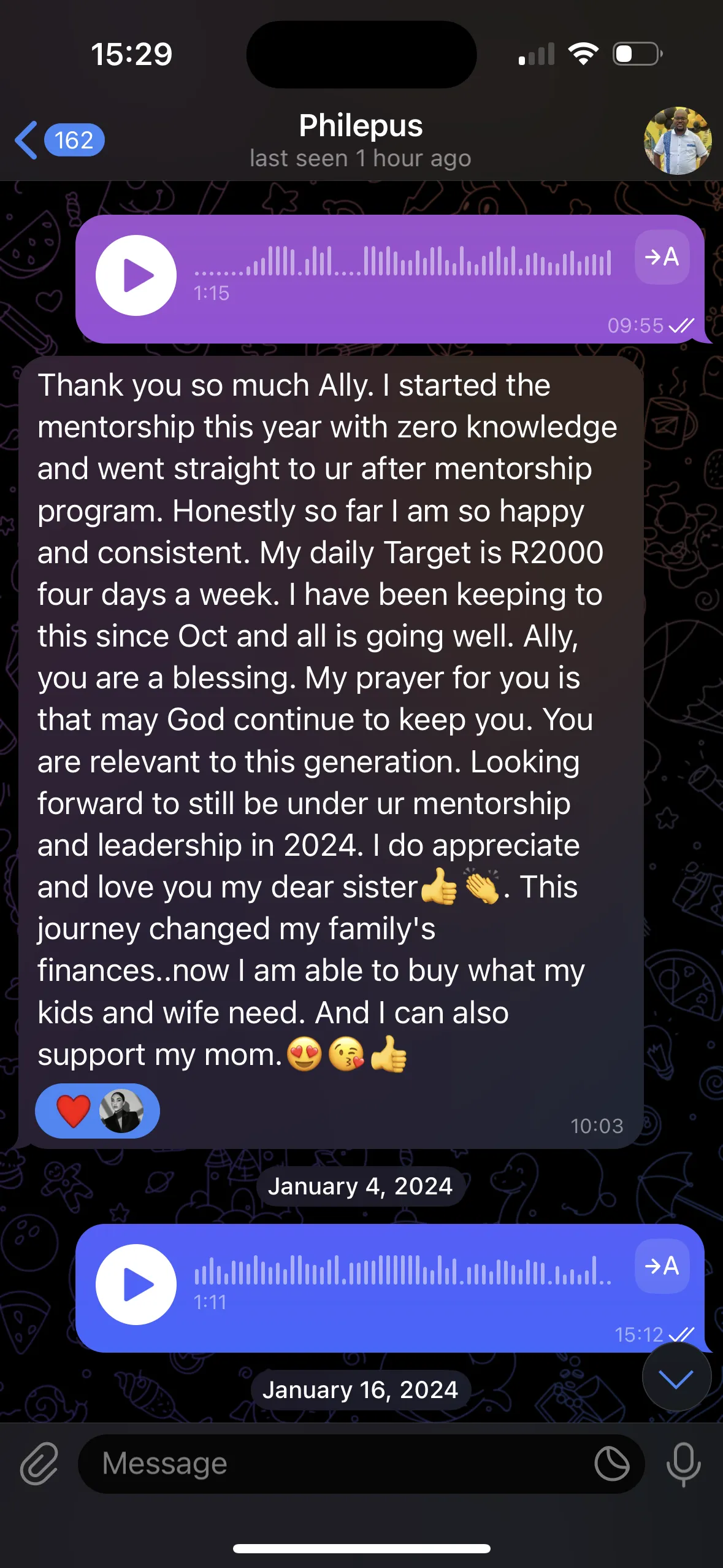Tap the microphone to record voice

click(683, 1464)
